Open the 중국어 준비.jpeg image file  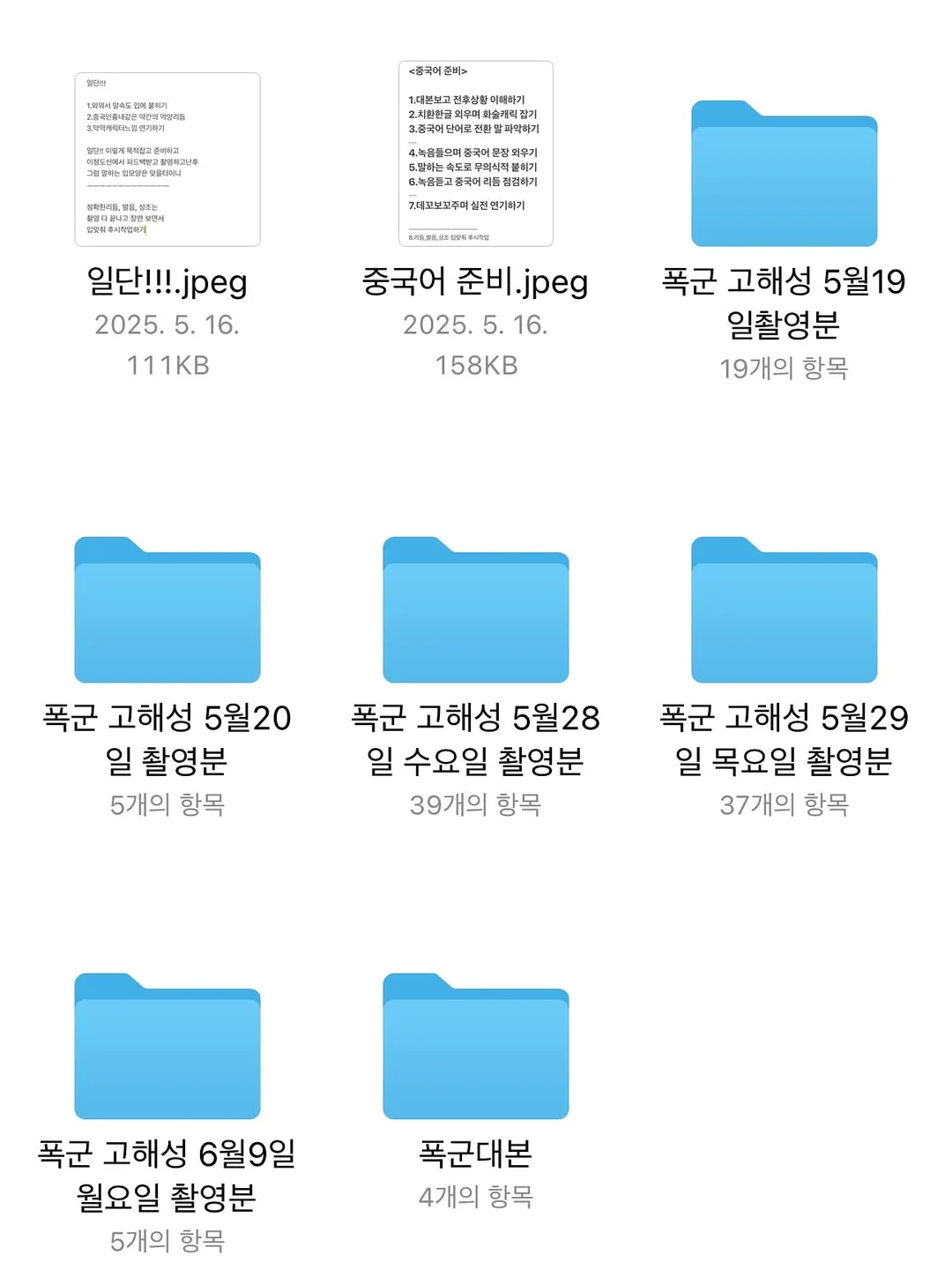coord(476,154)
